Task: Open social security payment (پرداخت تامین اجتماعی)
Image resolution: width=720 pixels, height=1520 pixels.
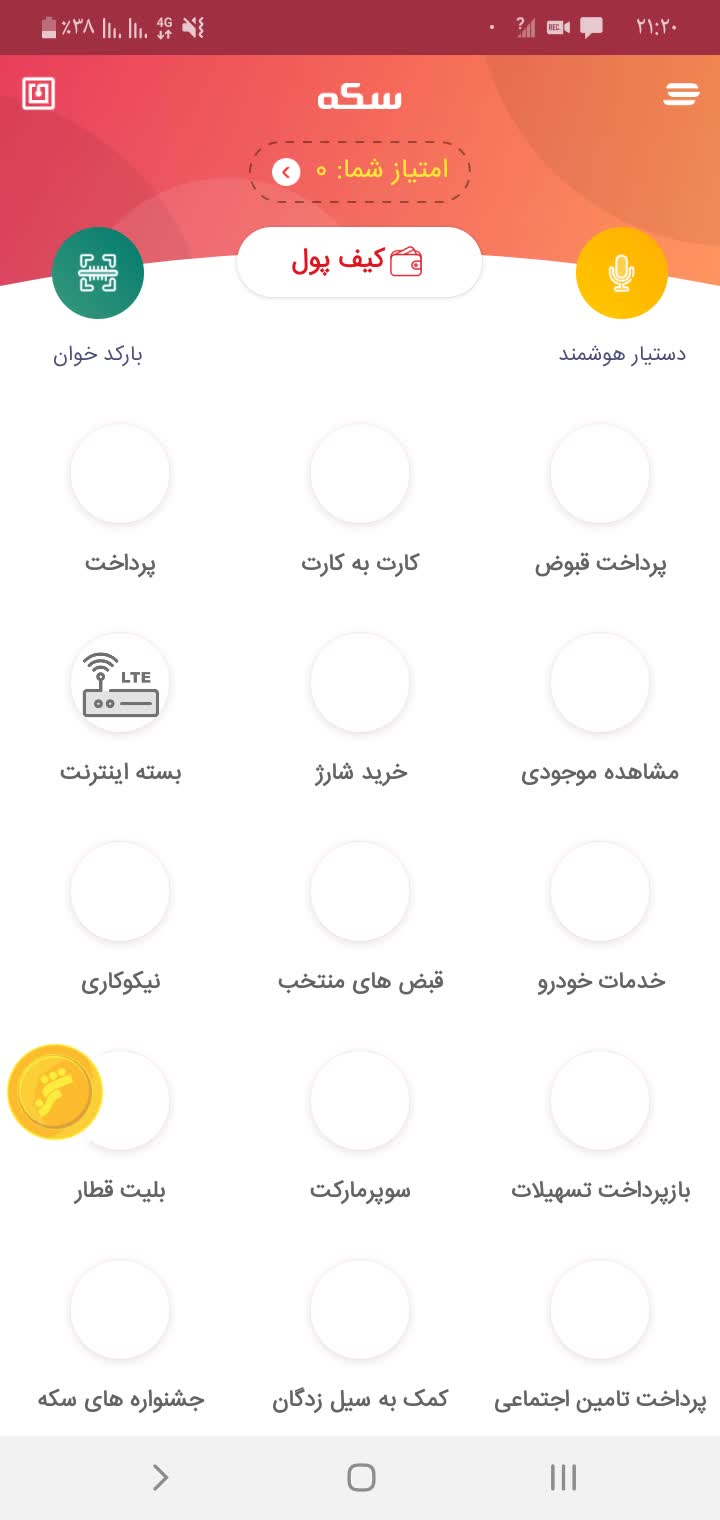Action: [x=600, y=1310]
